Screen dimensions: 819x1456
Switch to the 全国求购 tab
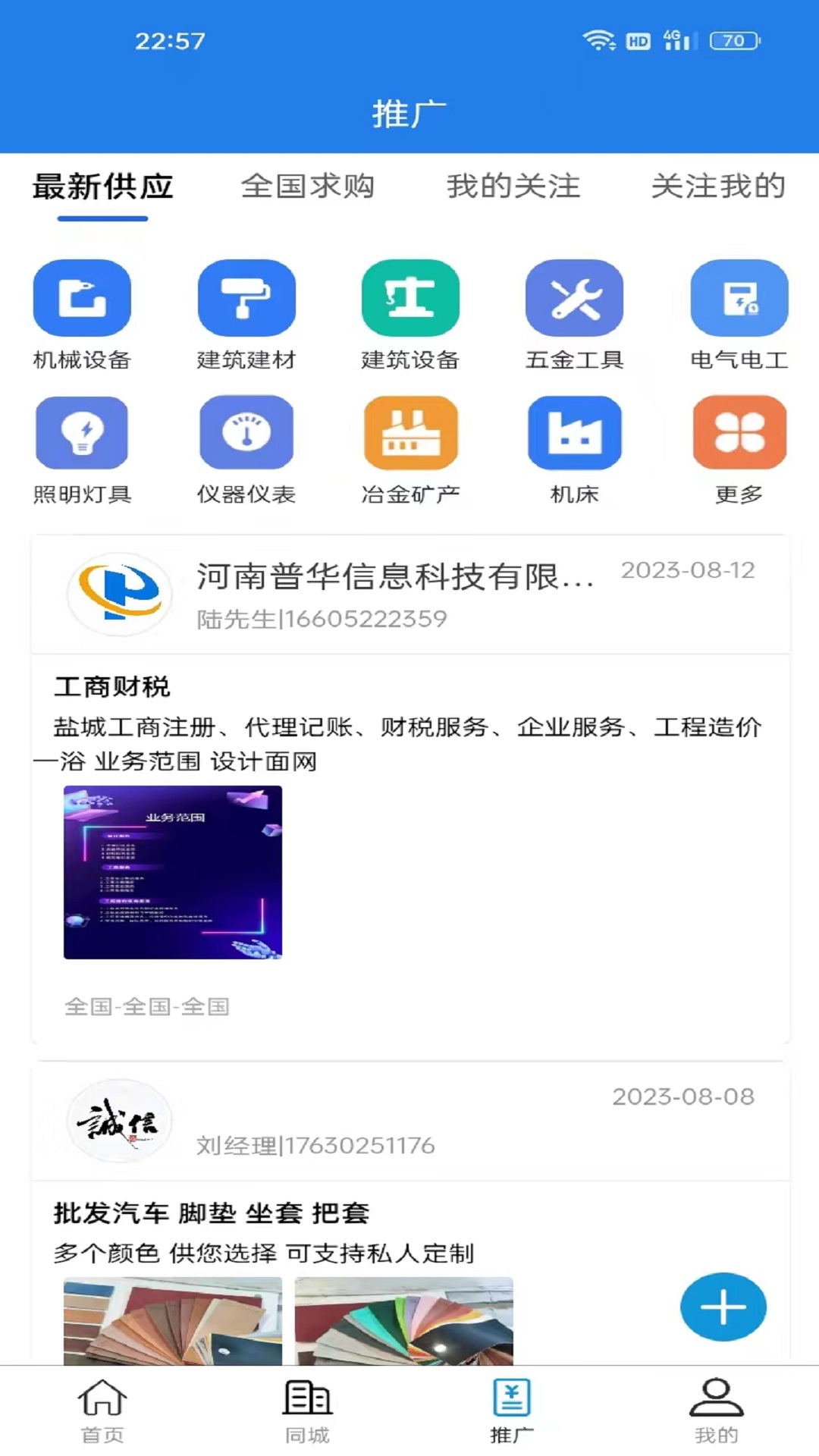point(307,187)
